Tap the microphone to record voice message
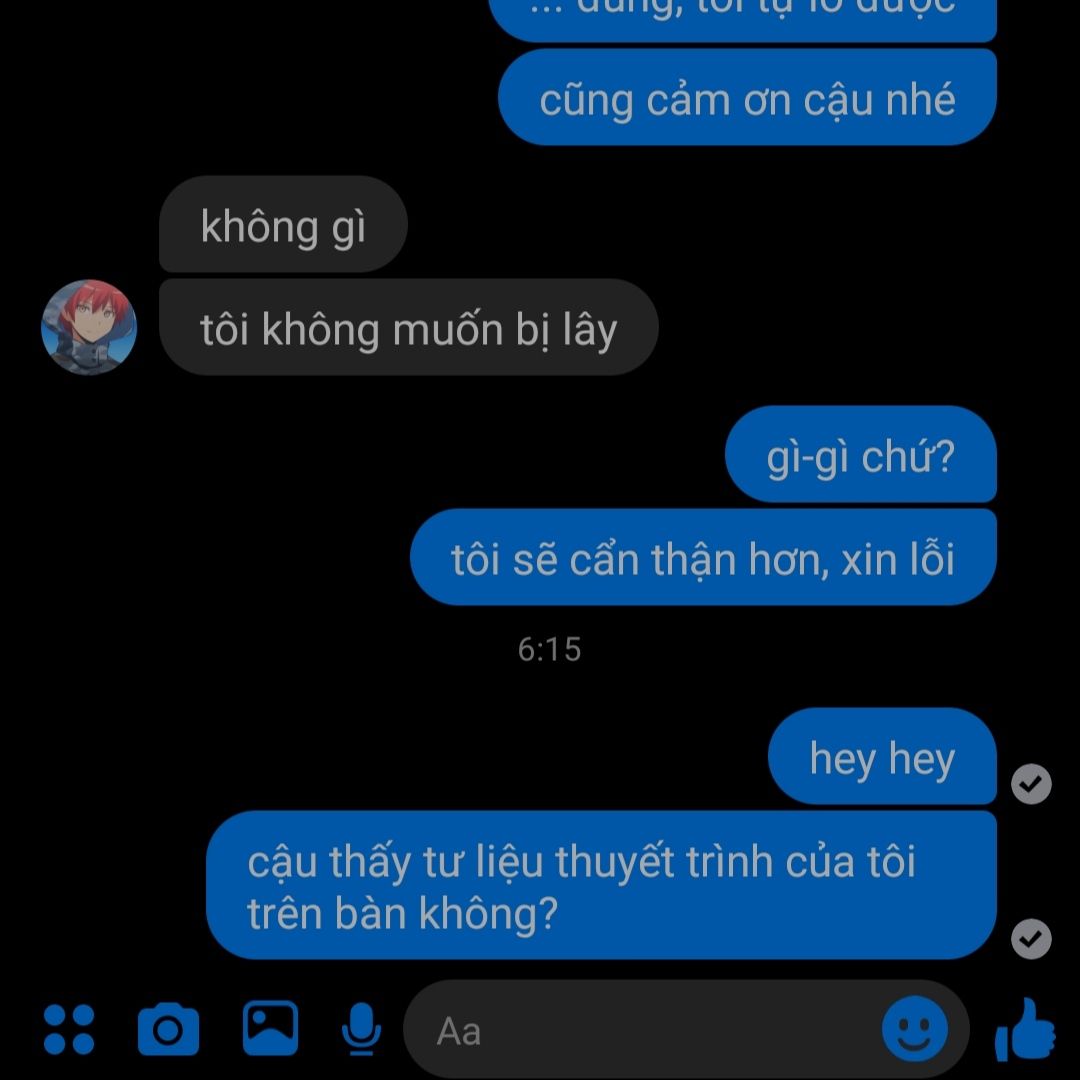The height and width of the screenshot is (1080, 1080). click(361, 1029)
